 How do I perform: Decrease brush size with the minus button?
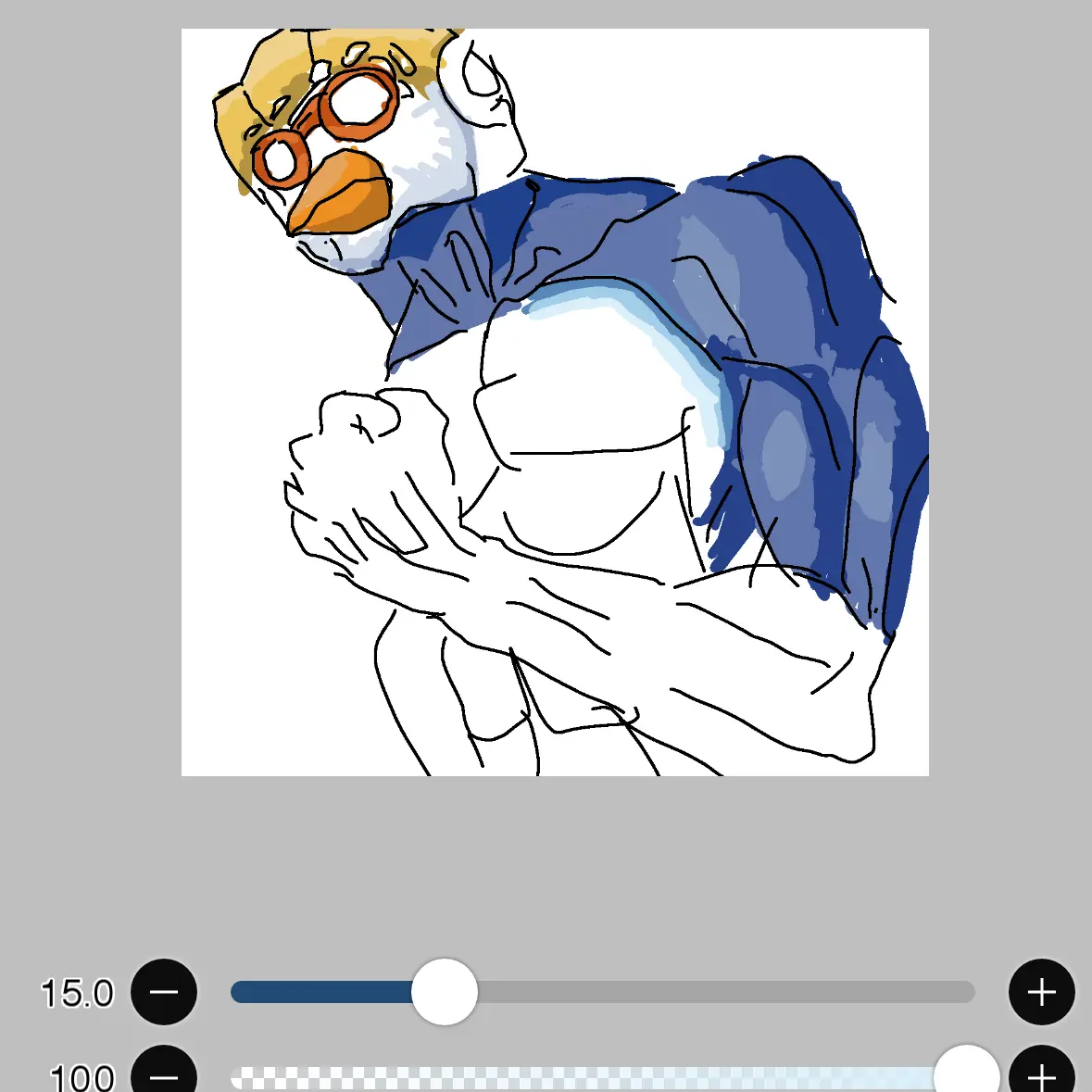click(164, 992)
